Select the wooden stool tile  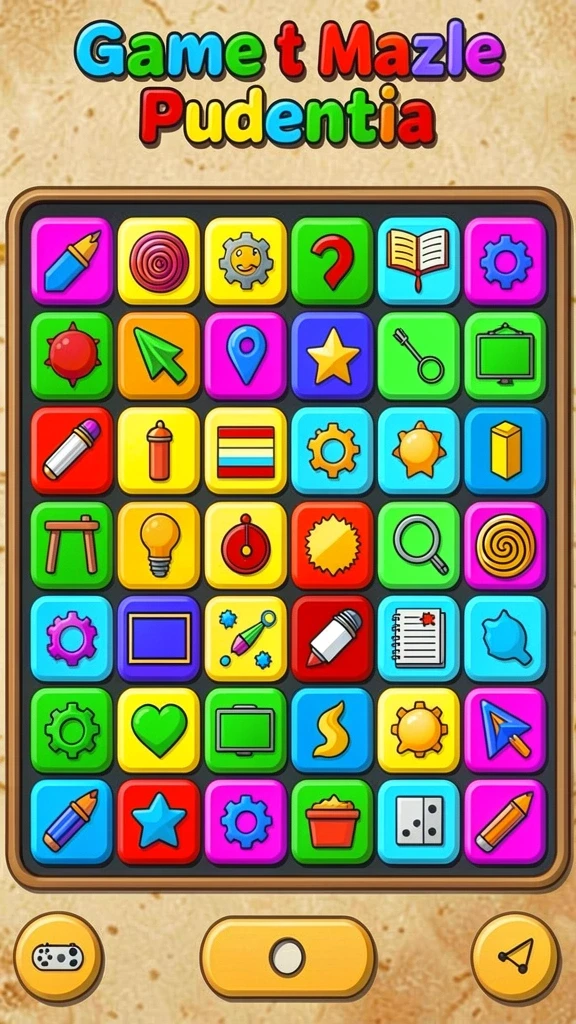72,545
